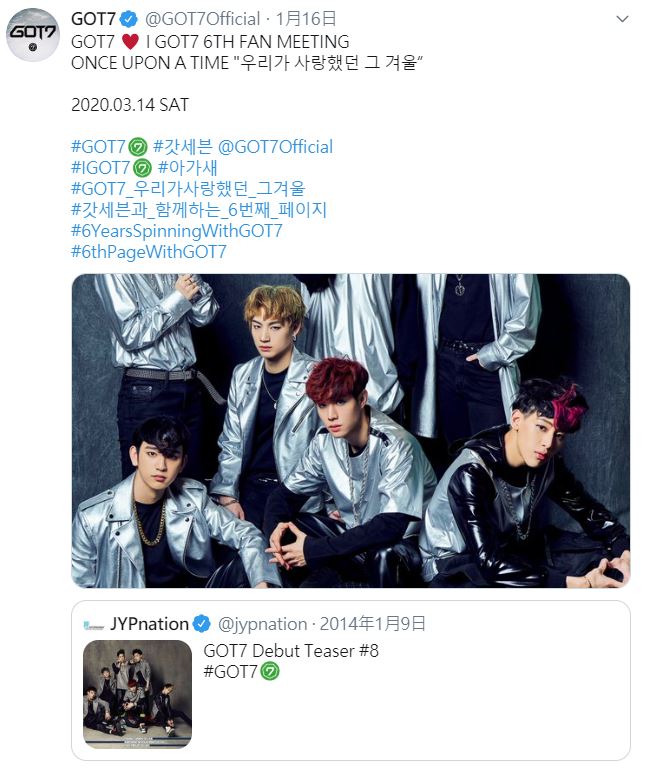The image size is (646, 768).
Task: Open the #6thPageWithGOT7 hashtag
Action: click(x=149, y=252)
